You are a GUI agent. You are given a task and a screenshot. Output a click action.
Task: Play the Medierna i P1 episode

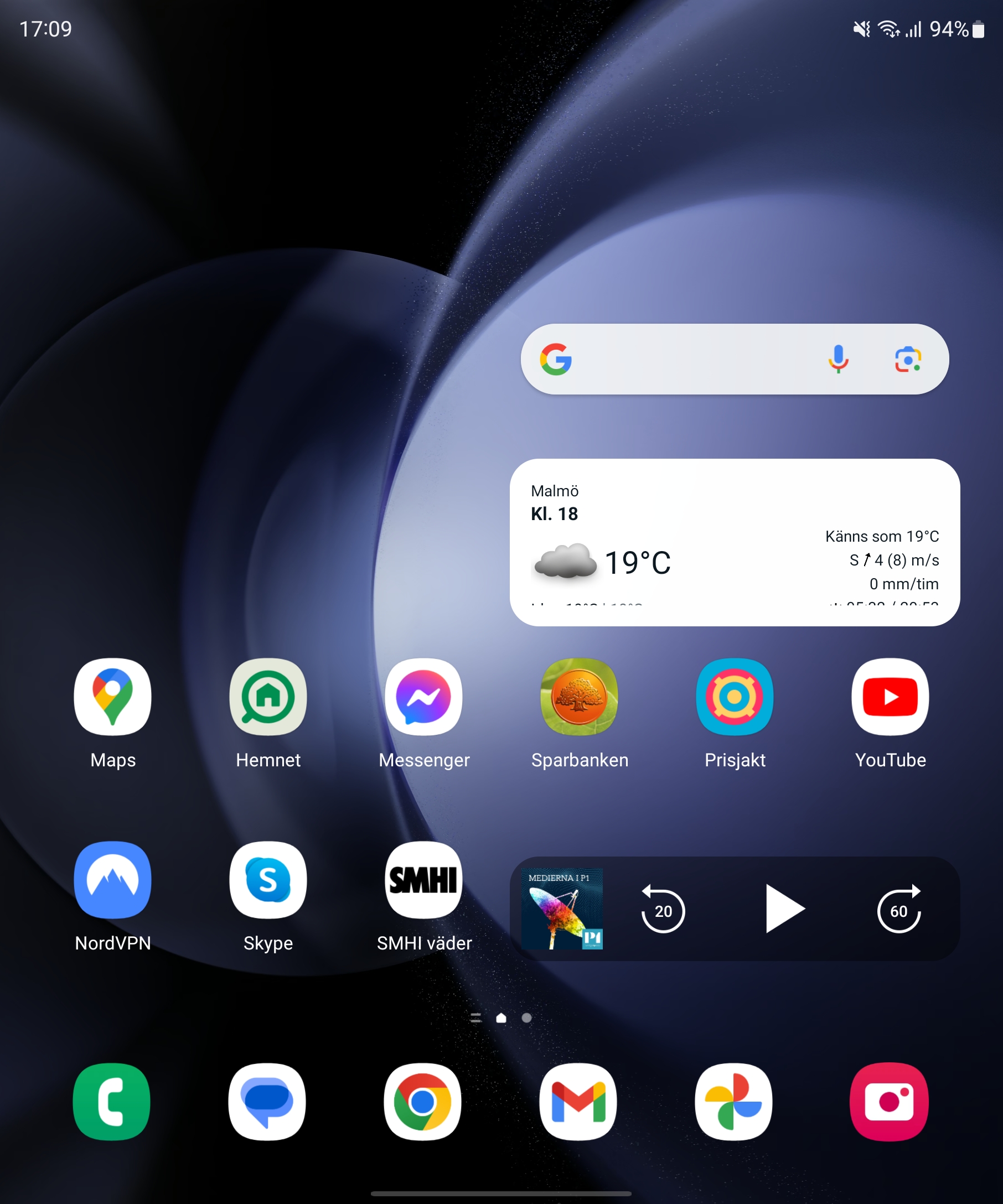click(x=784, y=909)
